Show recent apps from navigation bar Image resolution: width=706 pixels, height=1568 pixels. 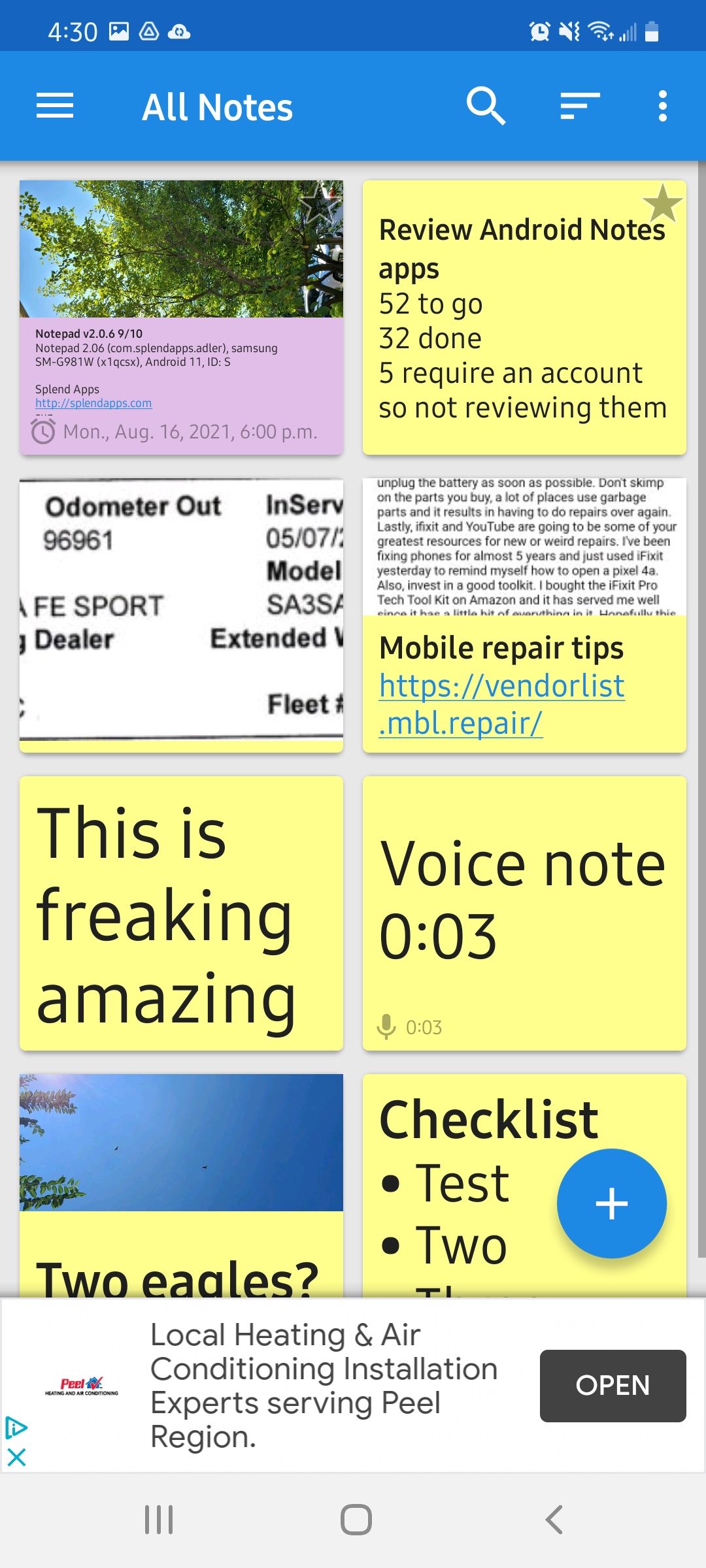tap(159, 1520)
